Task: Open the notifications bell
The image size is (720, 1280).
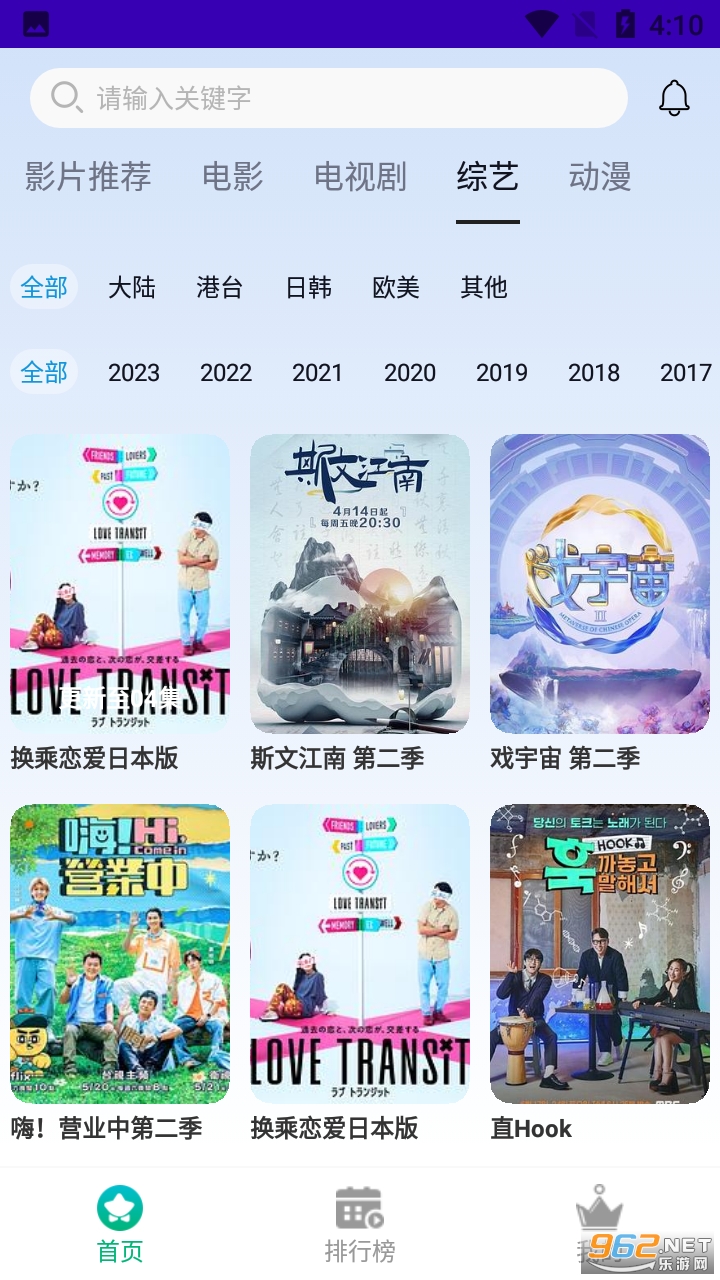Action: click(674, 98)
